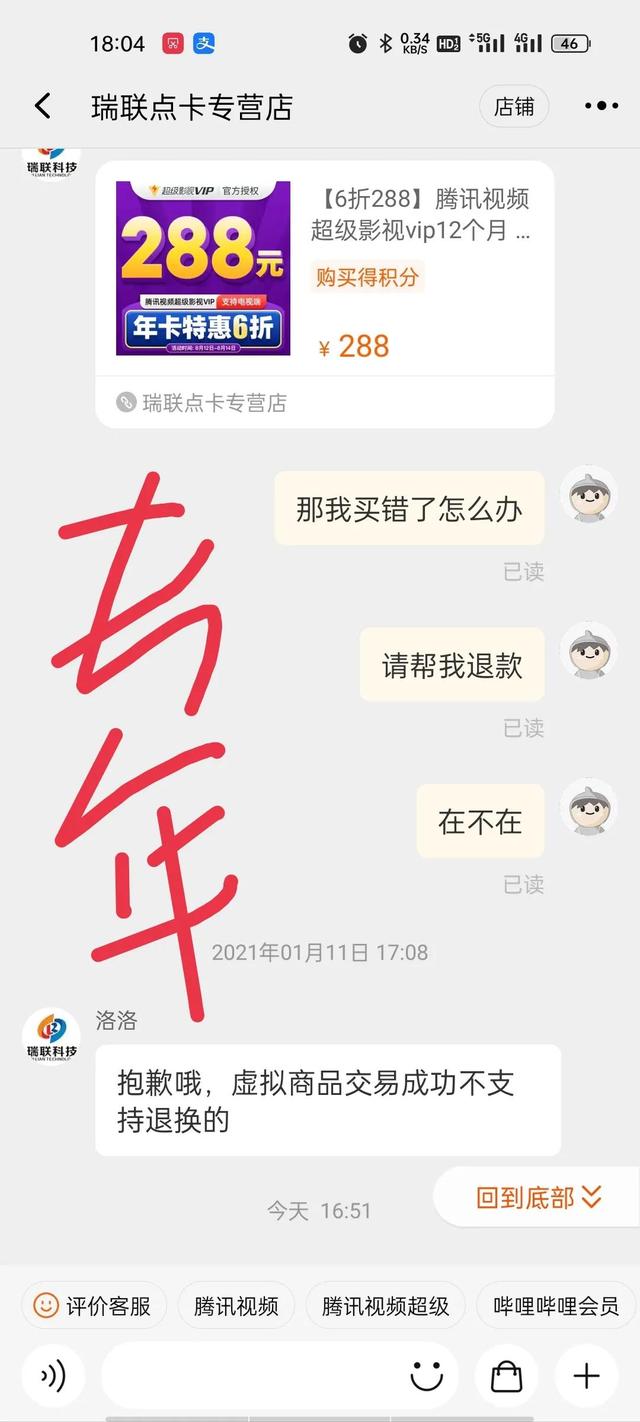This screenshot has width=640, height=1422.
Task: Open the emoji picker
Action: click(427, 1376)
